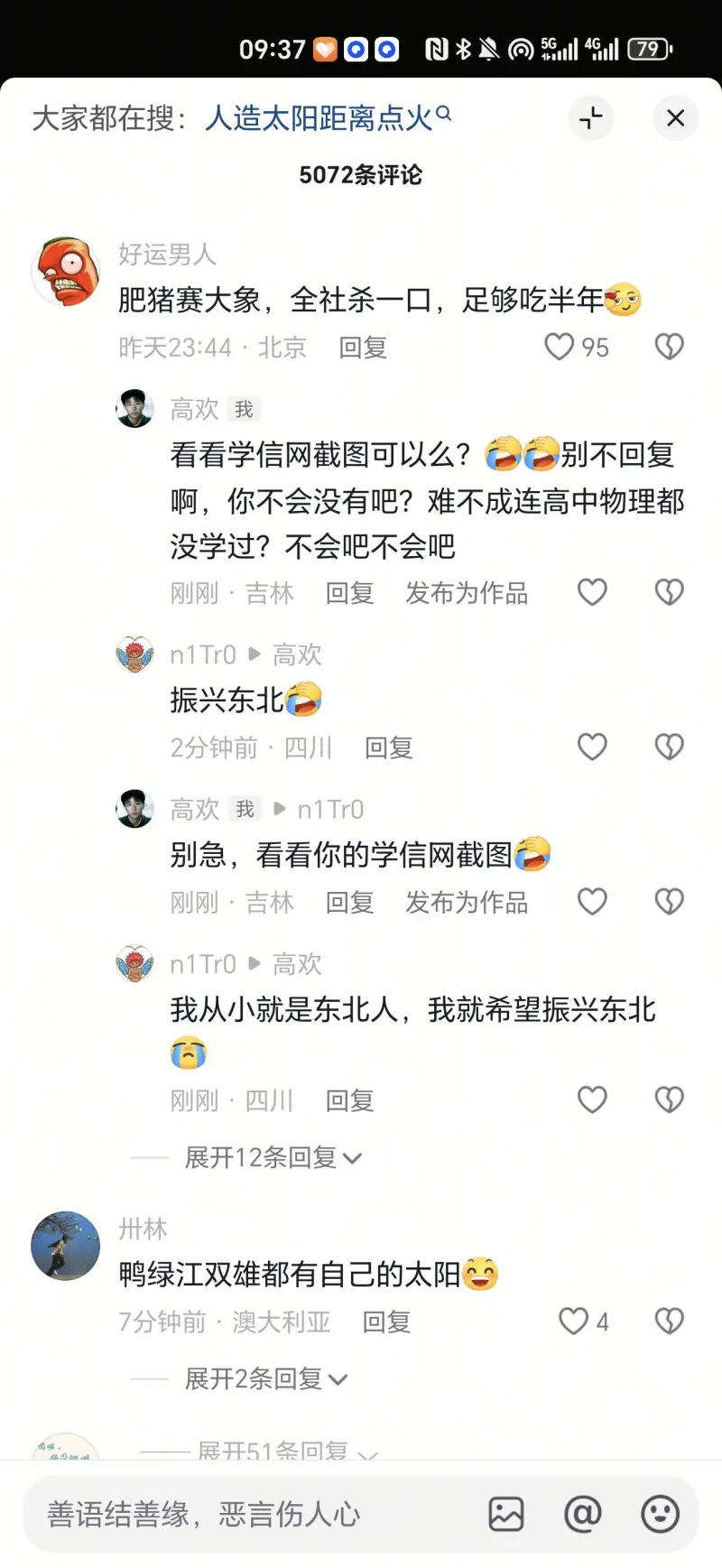This screenshot has width=722, height=1568.
Task: Reply to n1Tr0's 振兴东北 comment
Action: point(388,747)
